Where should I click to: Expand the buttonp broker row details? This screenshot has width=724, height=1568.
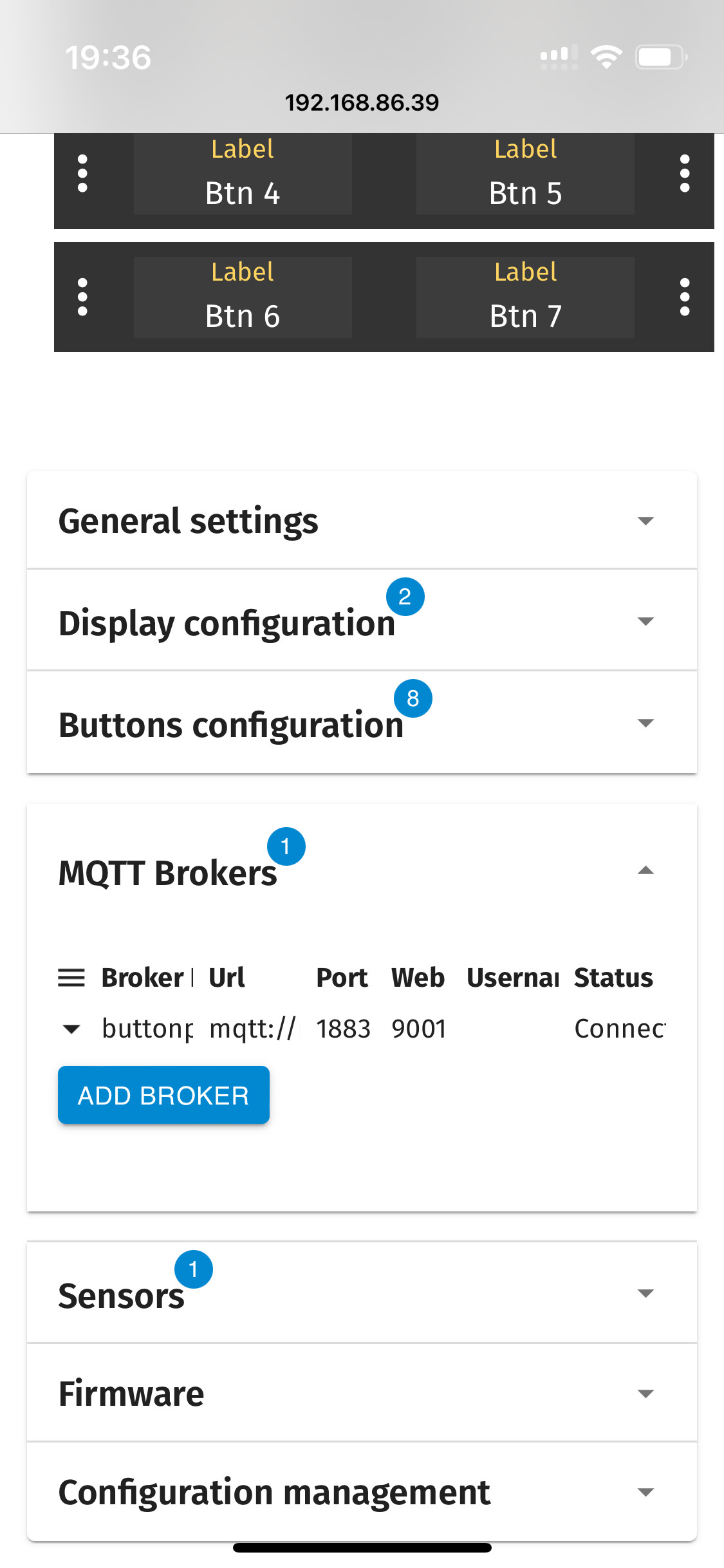tap(71, 1029)
